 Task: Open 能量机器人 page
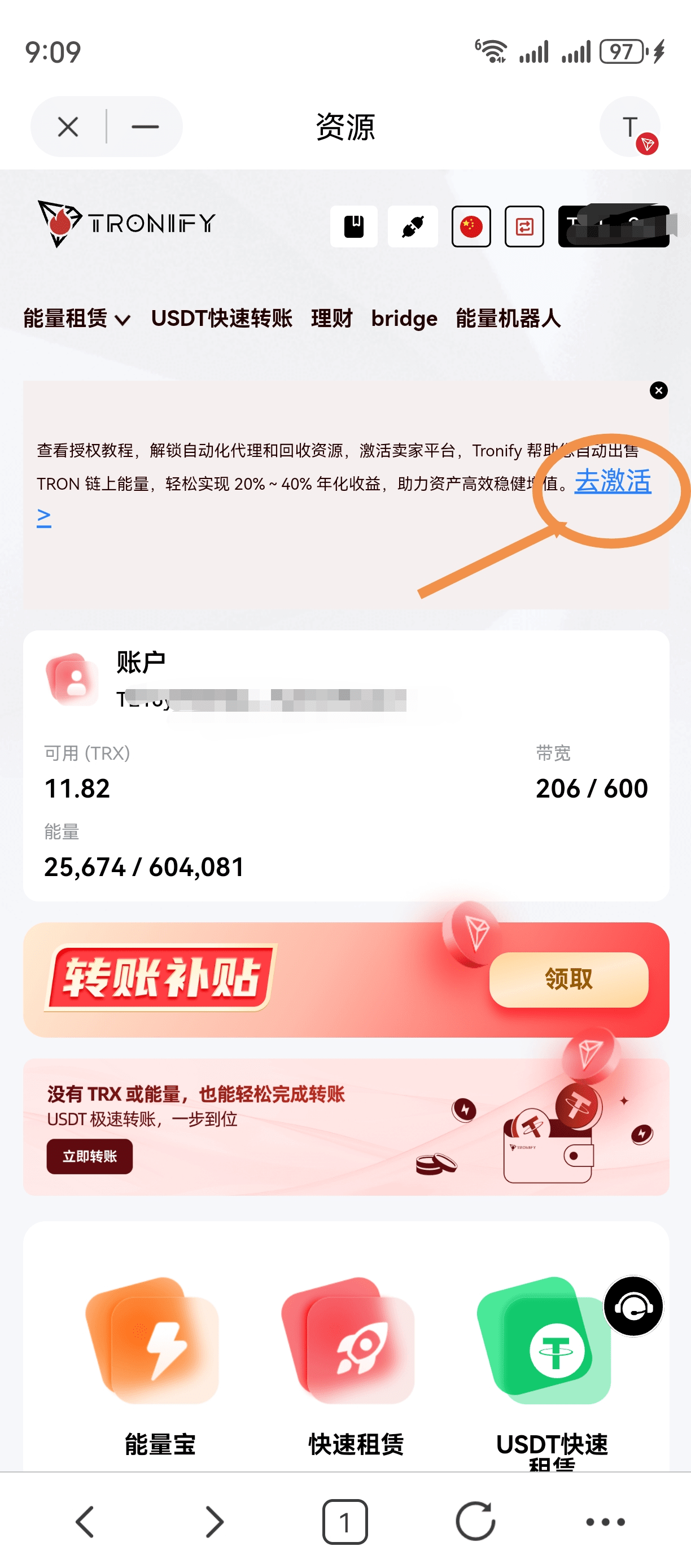[508, 319]
